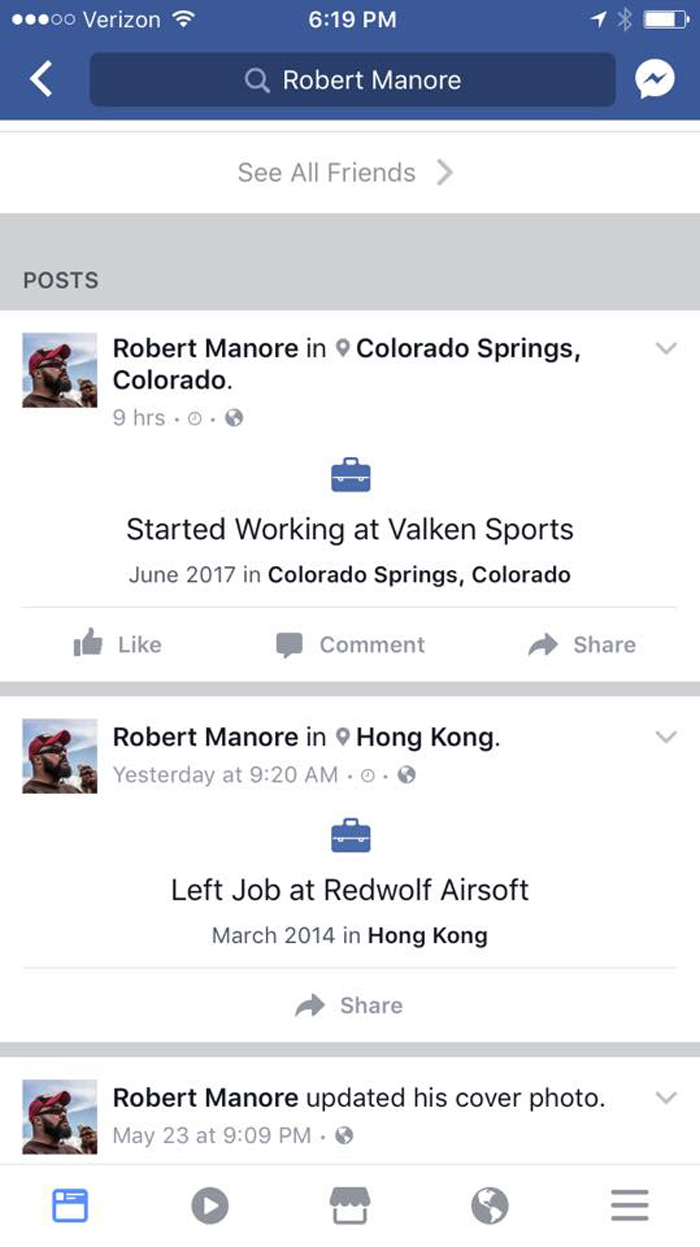Comment on the Valken Sports post
Screen dimensions: 700x1247
[351, 645]
